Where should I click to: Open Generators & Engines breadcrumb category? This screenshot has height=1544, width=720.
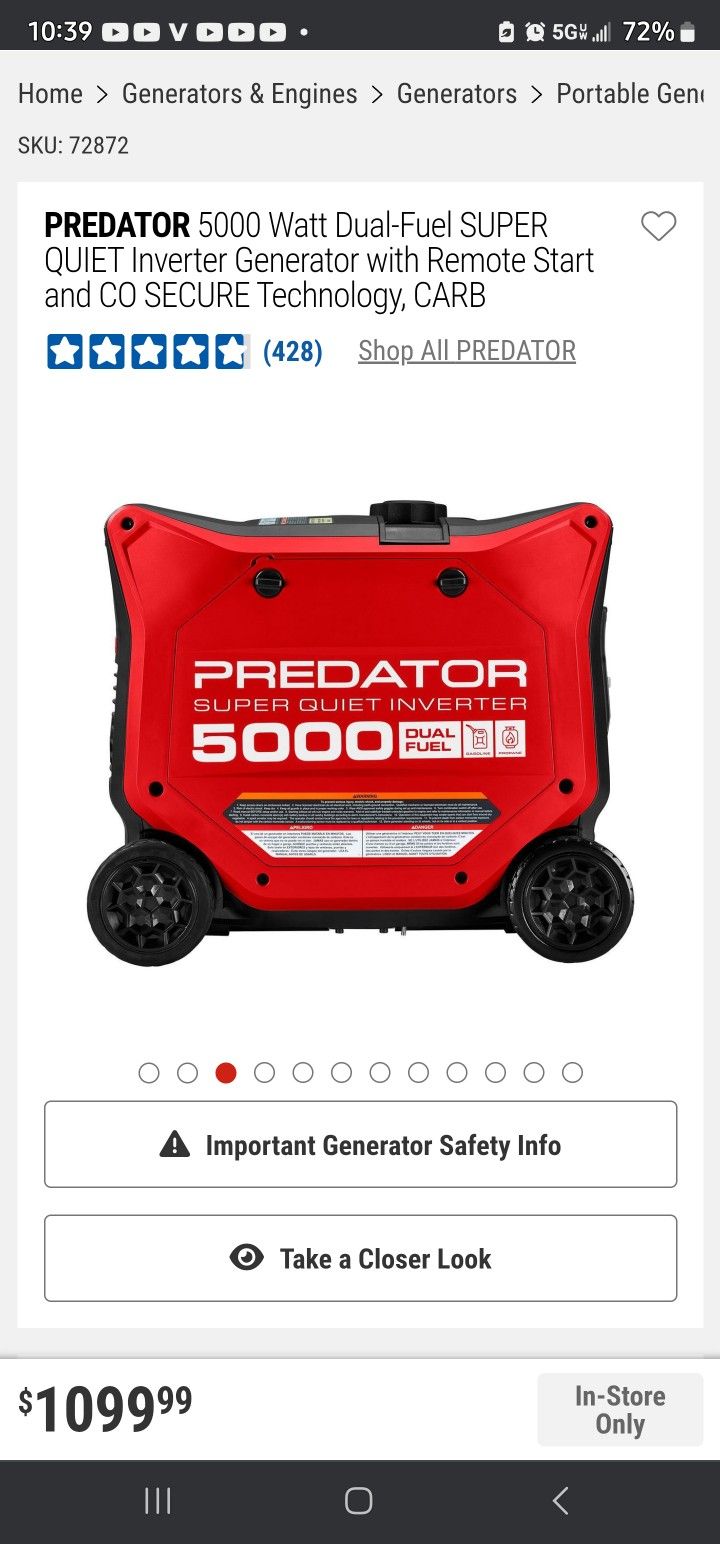tap(238, 93)
